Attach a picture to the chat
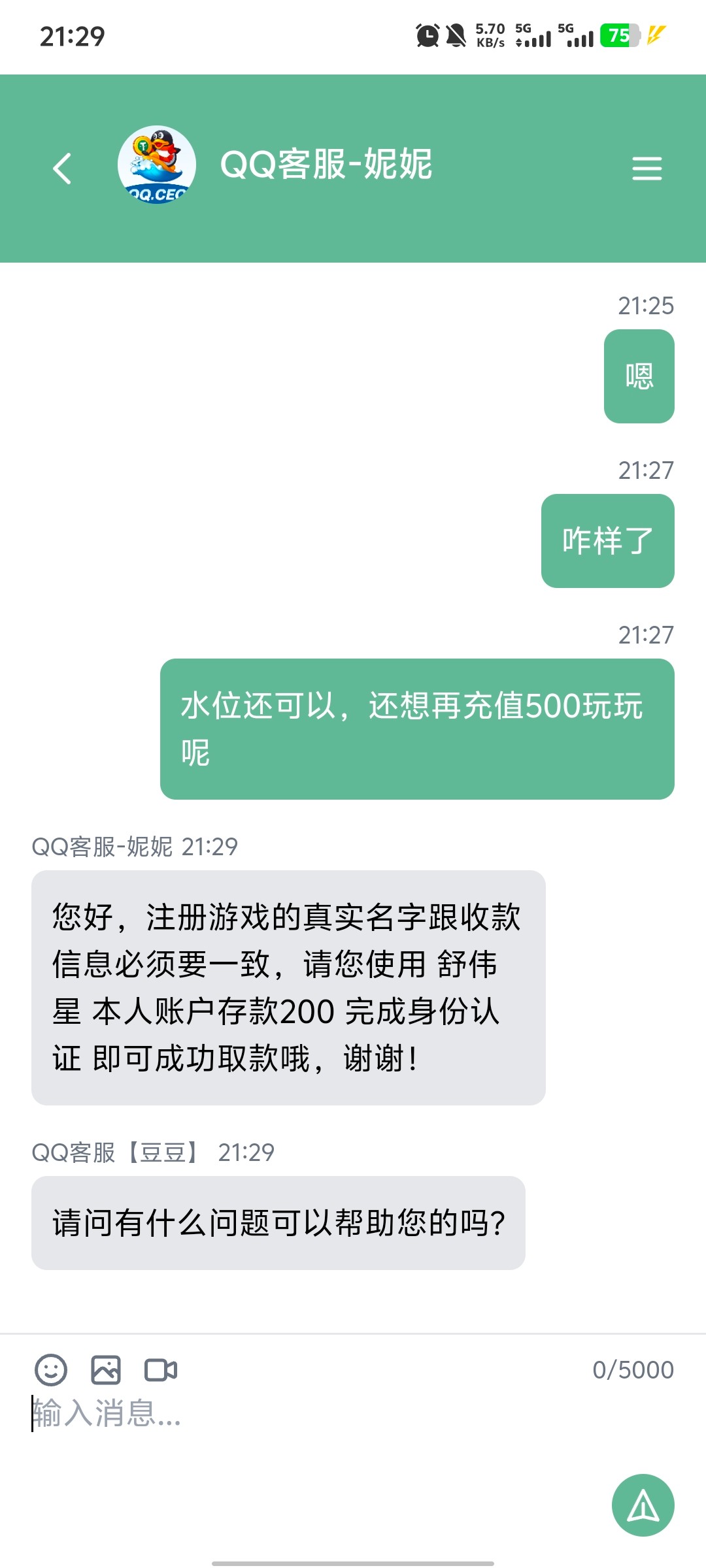Image resolution: width=706 pixels, height=1568 pixels. 106,1370
